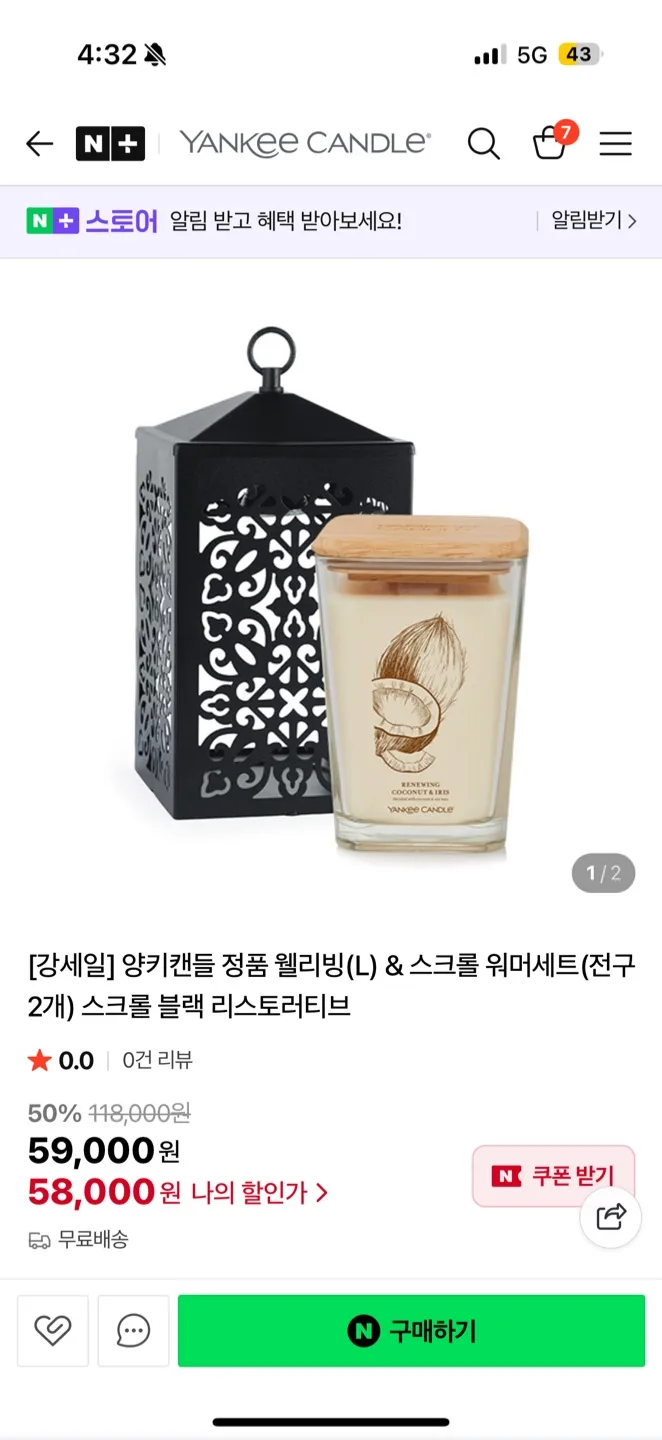Open the hamburger menu

(x=615, y=144)
